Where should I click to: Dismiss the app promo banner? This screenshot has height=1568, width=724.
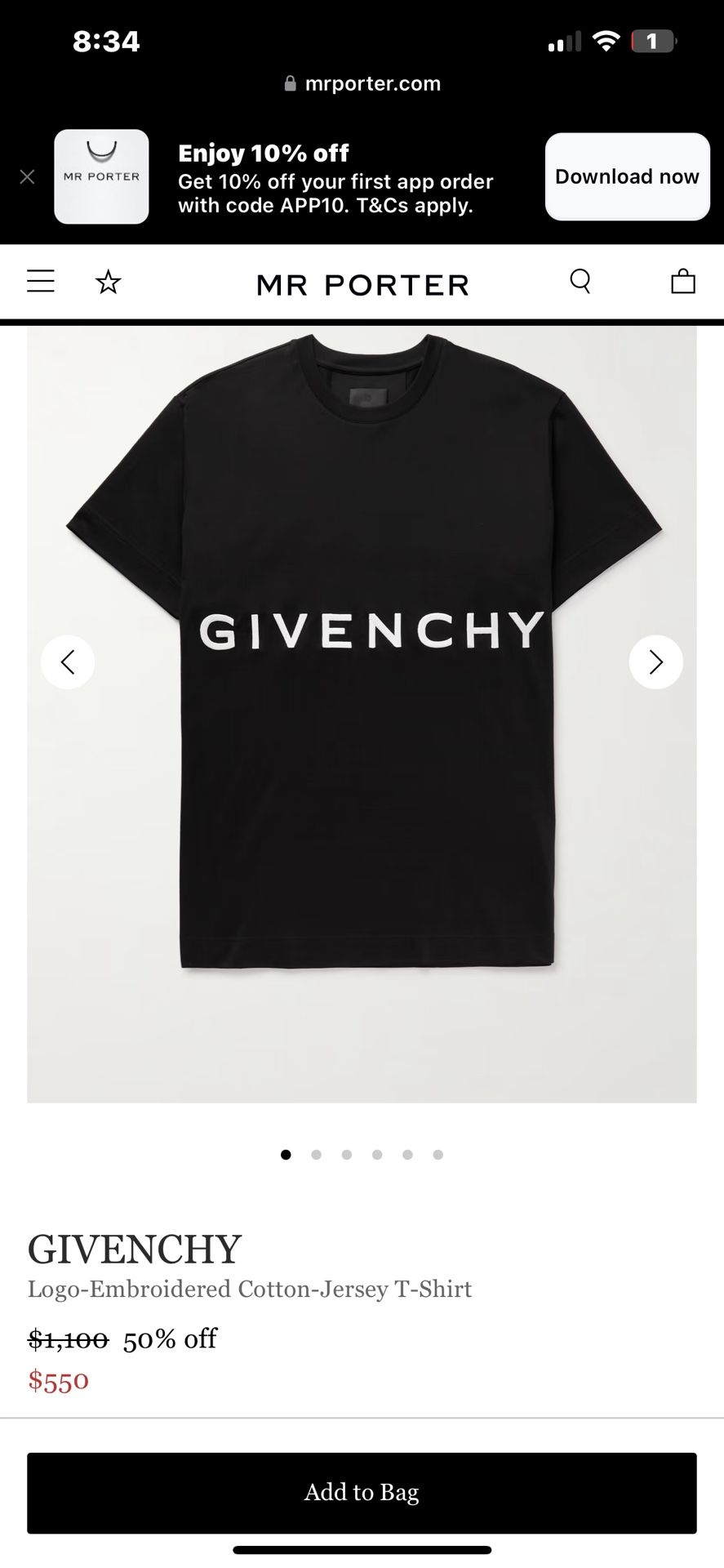[27, 176]
